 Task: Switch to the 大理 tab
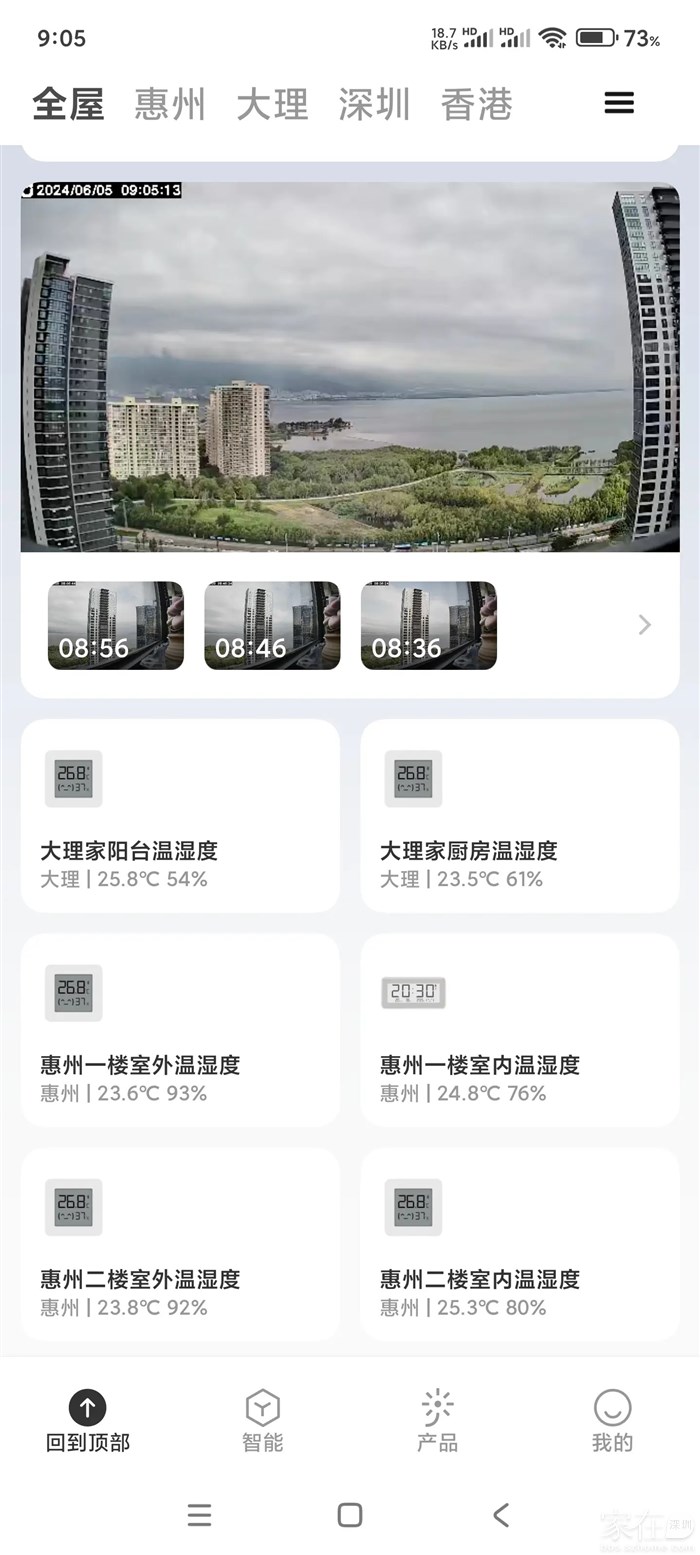(x=272, y=104)
